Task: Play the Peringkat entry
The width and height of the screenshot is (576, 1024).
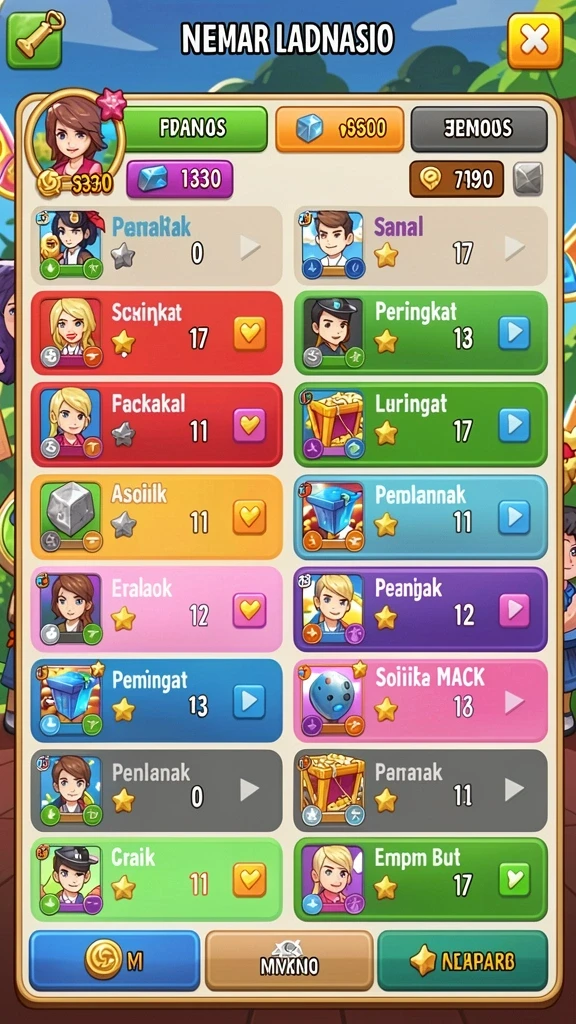Action: tap(515, 334)
